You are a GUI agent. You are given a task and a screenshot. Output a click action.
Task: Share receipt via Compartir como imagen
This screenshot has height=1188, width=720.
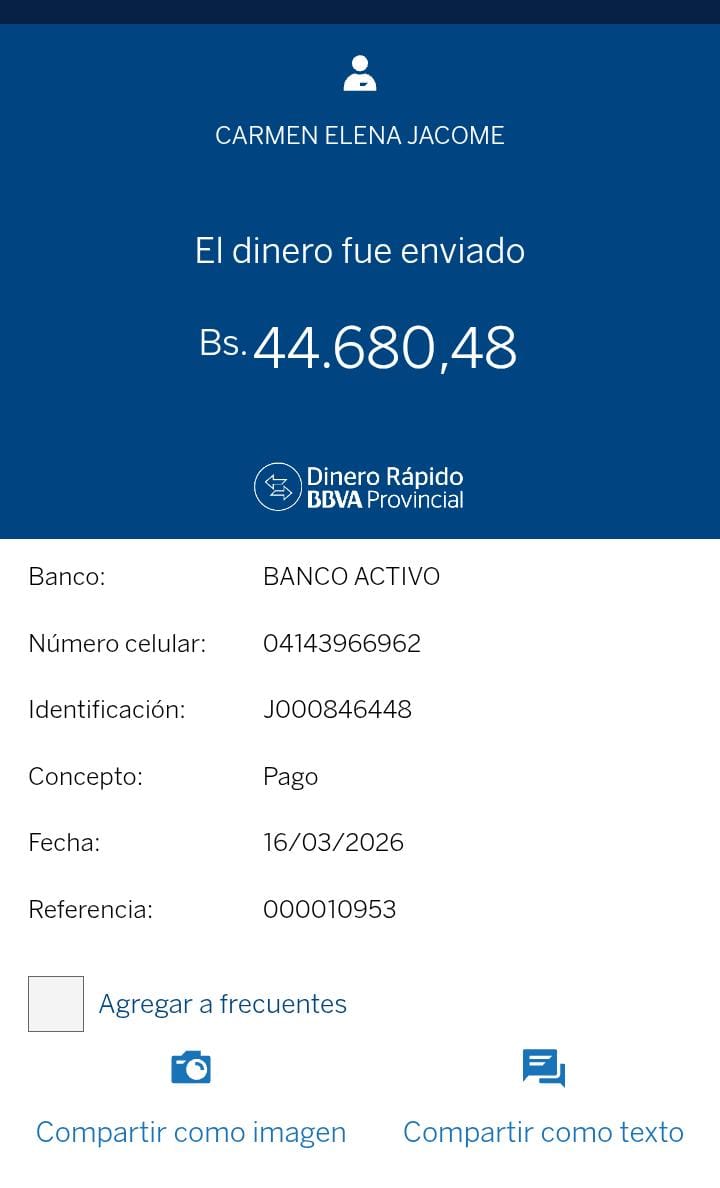click(191, 1100)
